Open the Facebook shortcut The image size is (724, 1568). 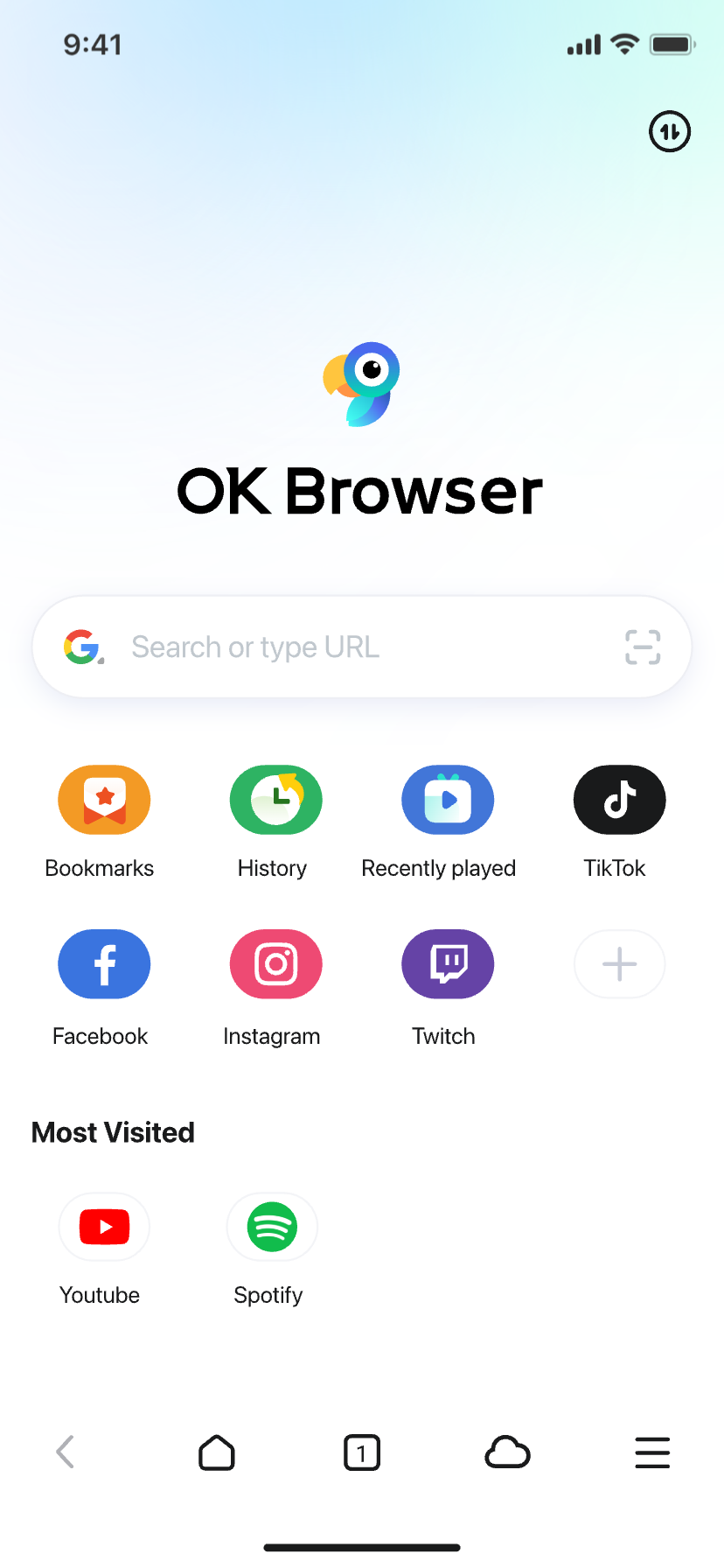click(103, 963)
